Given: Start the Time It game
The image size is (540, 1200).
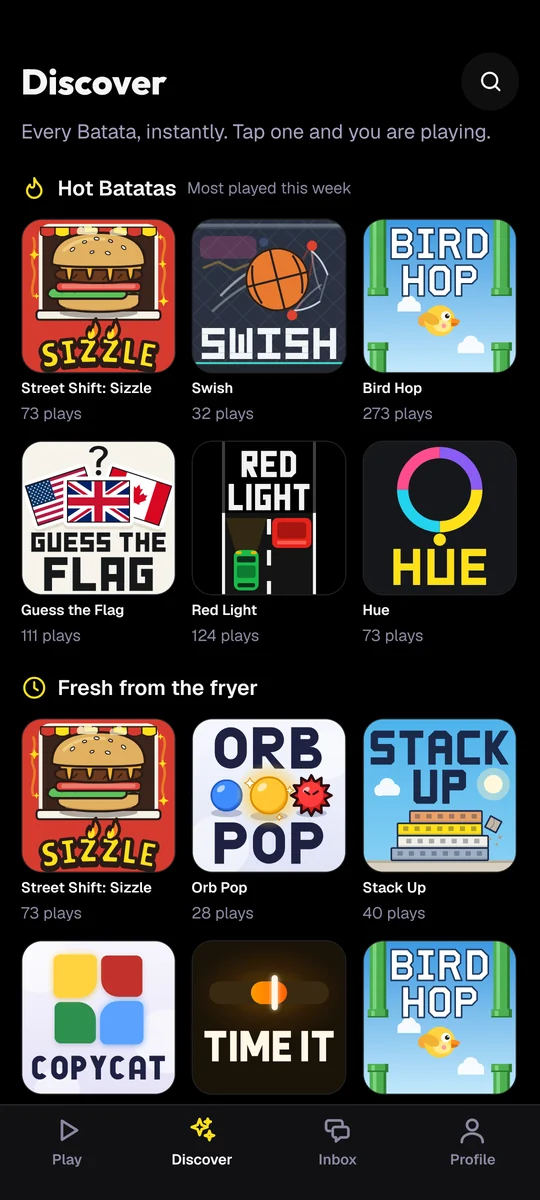Looking at the screenshot, I should click(269, 1017).
